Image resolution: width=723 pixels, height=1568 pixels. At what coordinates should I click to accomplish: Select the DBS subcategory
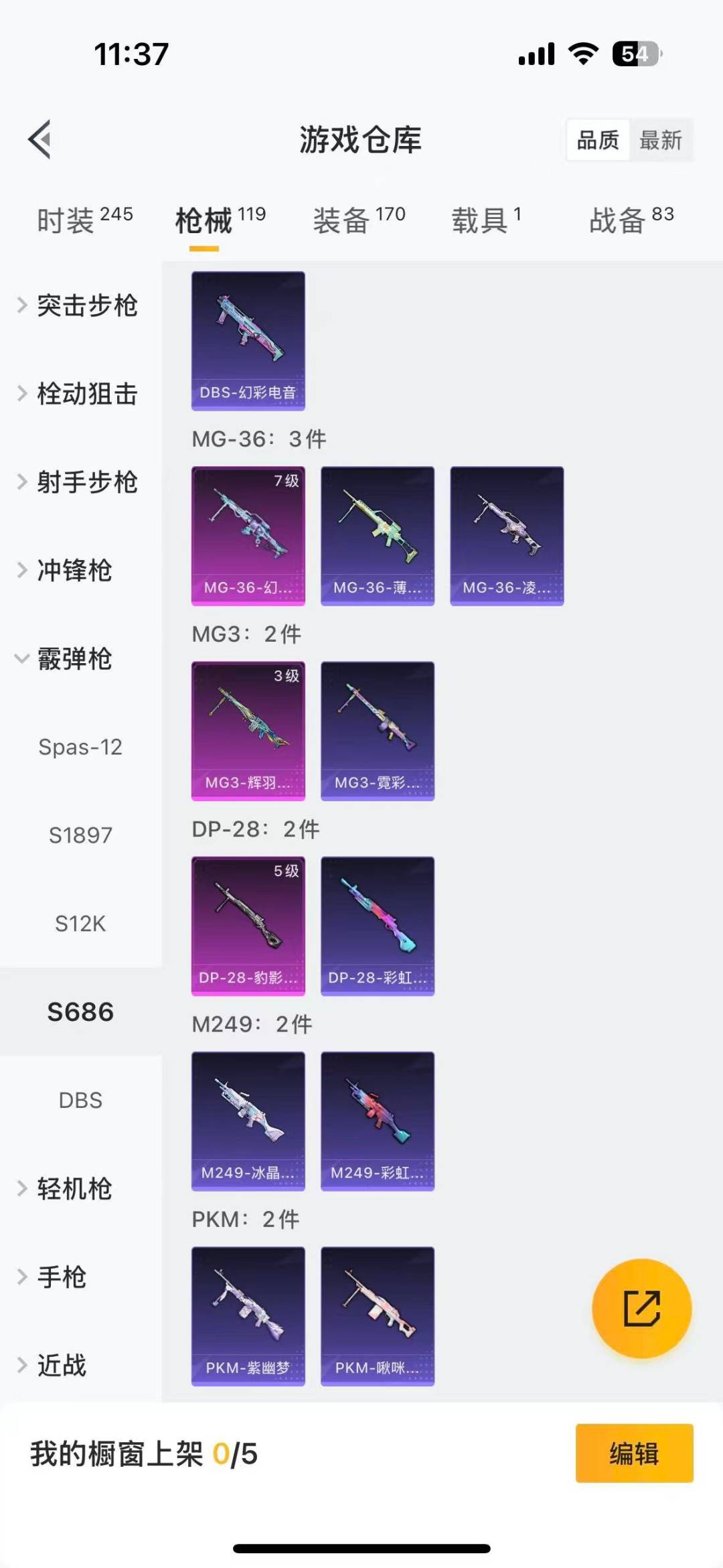[x=80, y=1100]
